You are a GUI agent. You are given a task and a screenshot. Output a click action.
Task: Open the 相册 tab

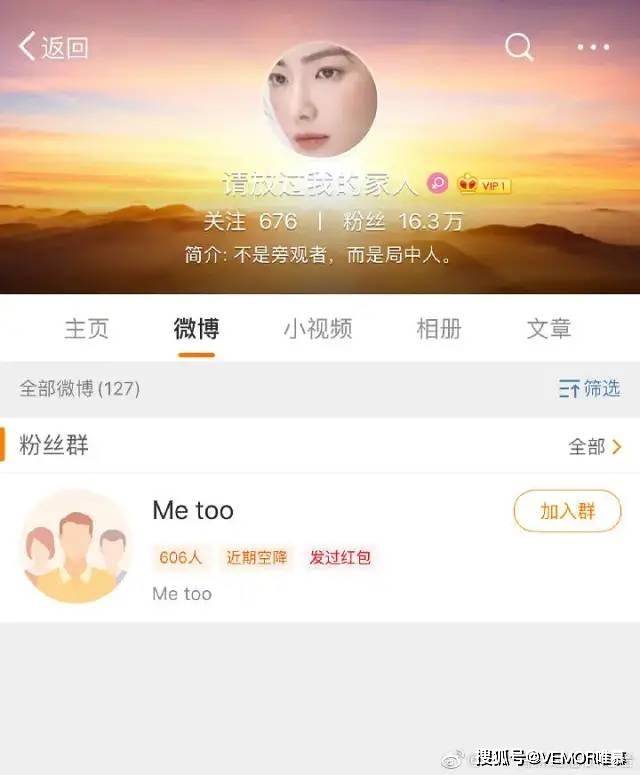(438, 329)
